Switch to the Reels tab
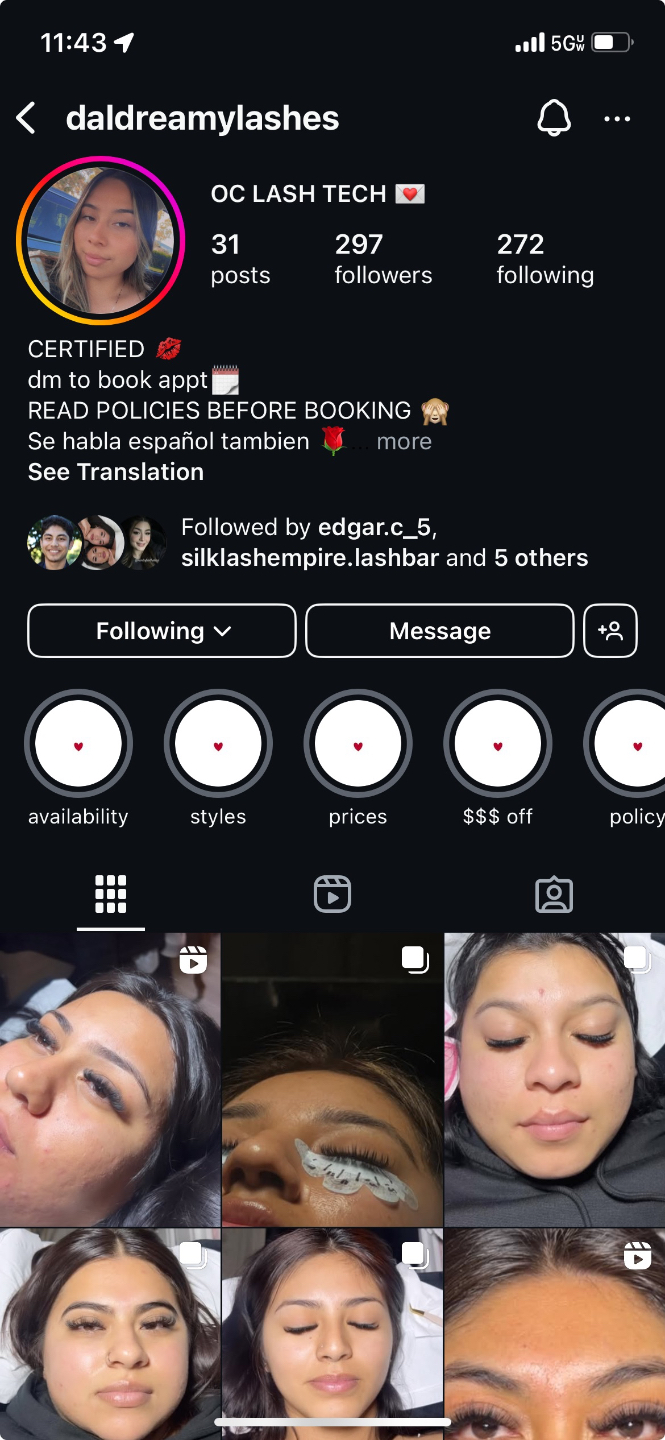This screenshot has height=1440, width=665. click(332, 894)
